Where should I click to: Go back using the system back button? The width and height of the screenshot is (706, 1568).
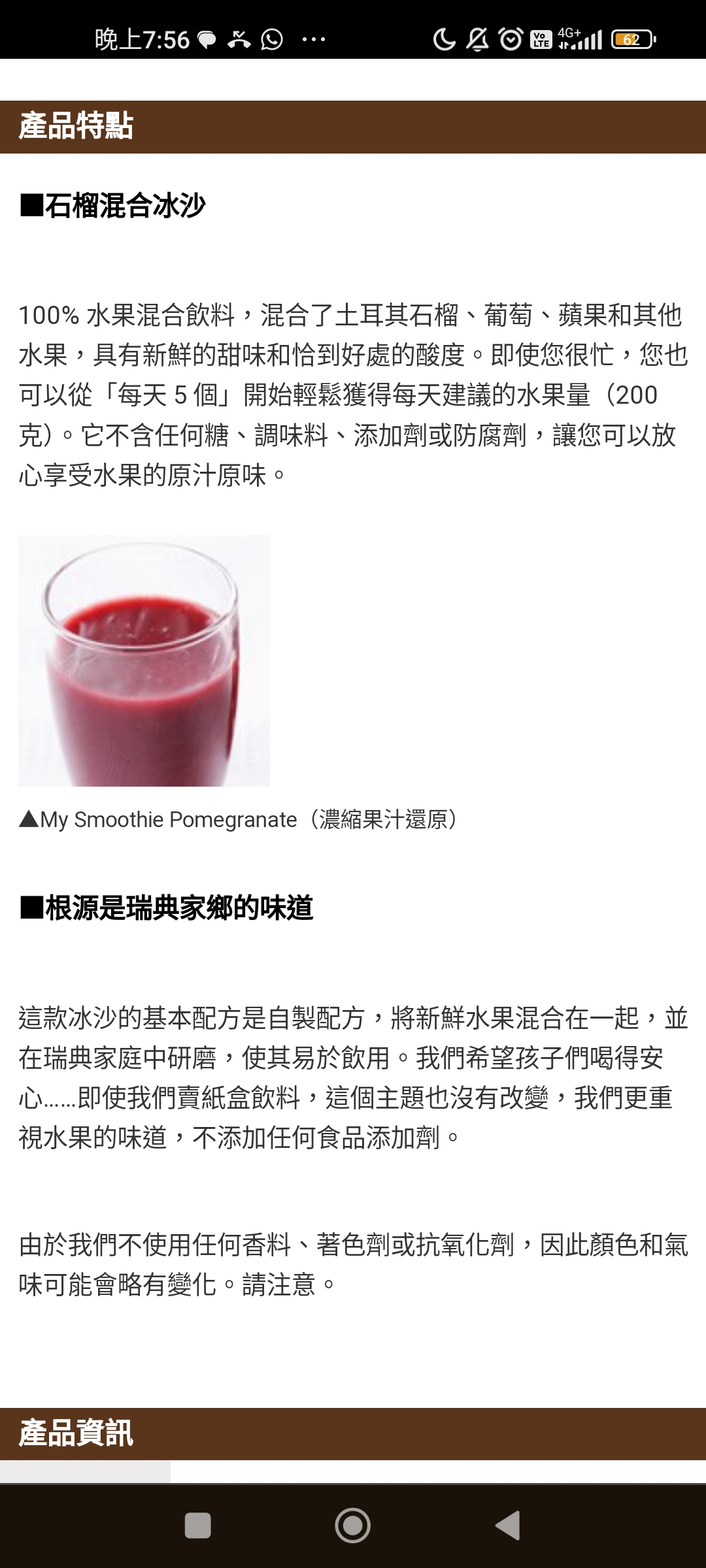point(508,1526)
